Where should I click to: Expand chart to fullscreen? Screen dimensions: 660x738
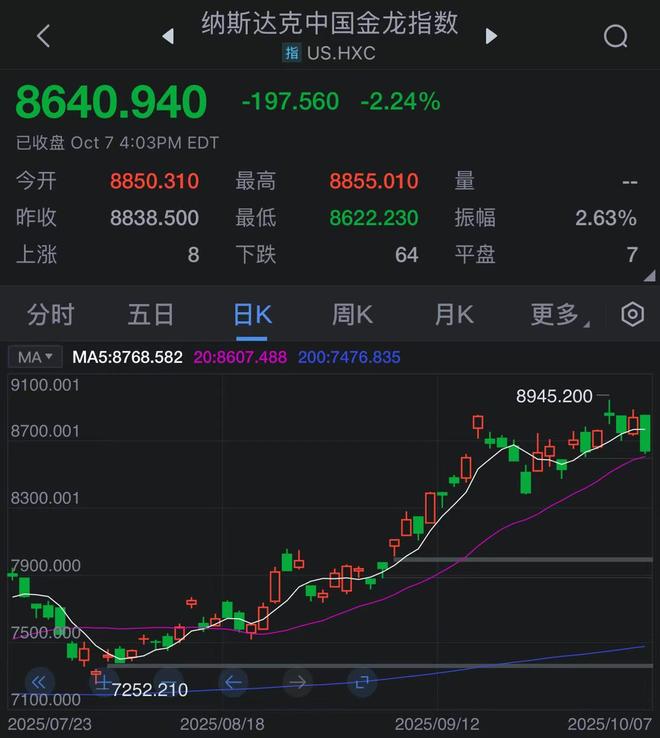click(361, 682)
